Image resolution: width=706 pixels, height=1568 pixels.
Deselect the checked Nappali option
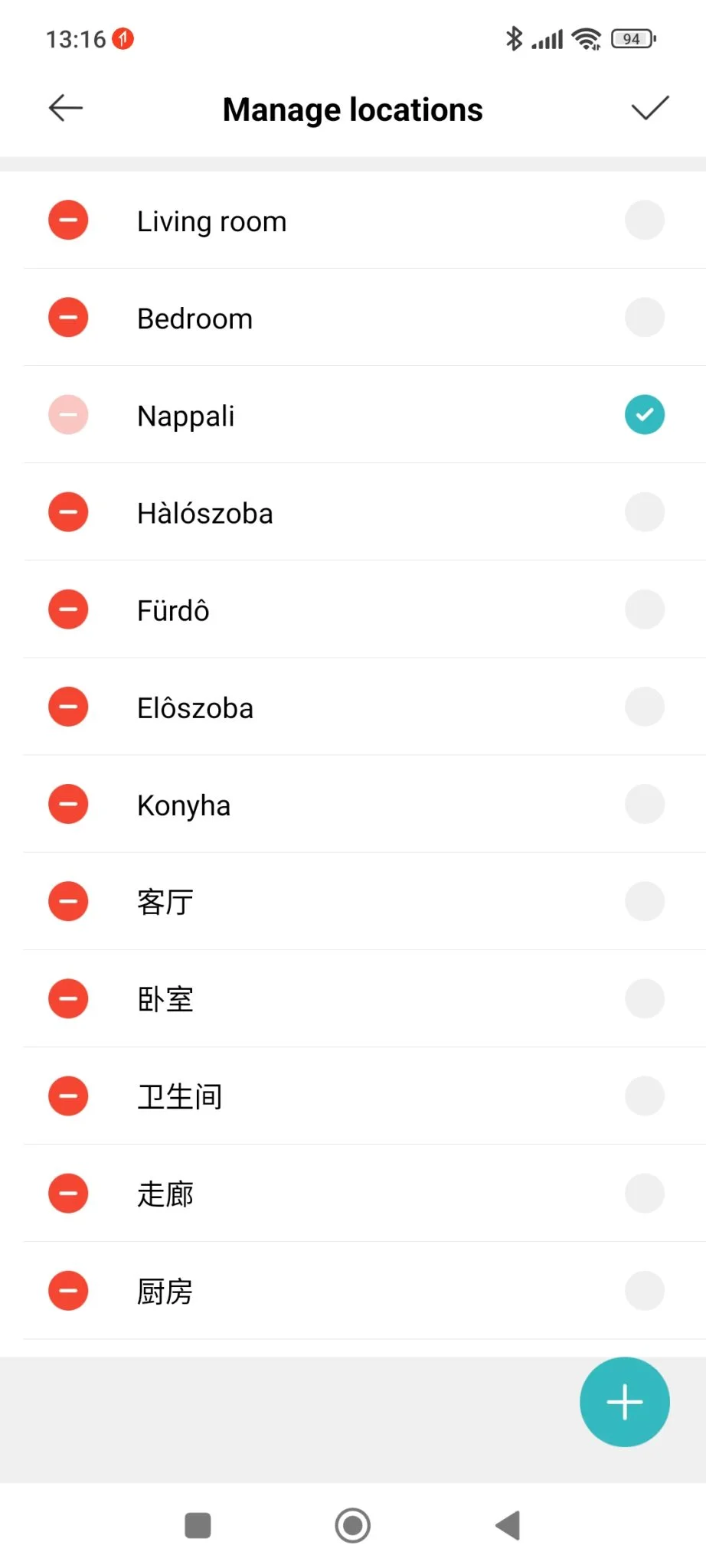pos(644,415)
